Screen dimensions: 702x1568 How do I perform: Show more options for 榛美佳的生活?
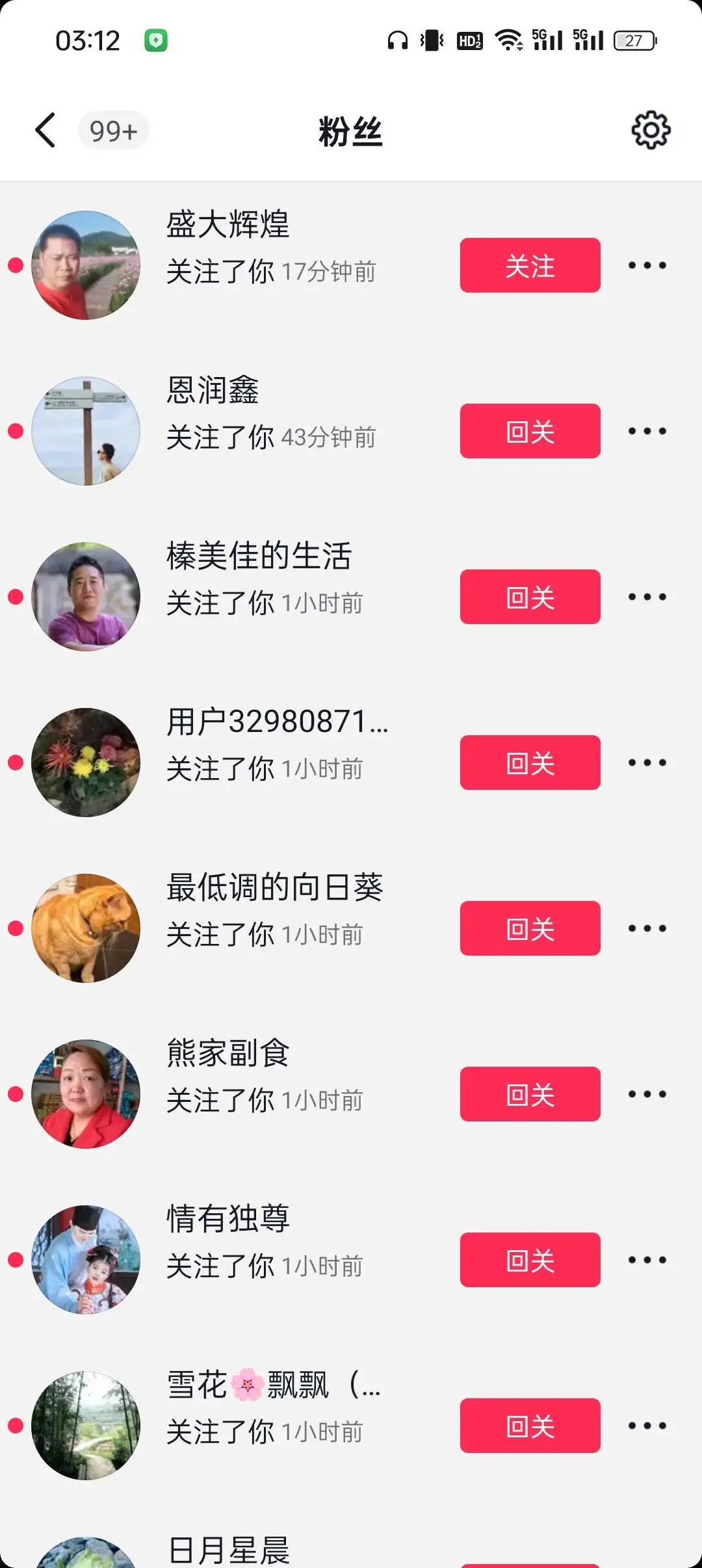point(647,597)
